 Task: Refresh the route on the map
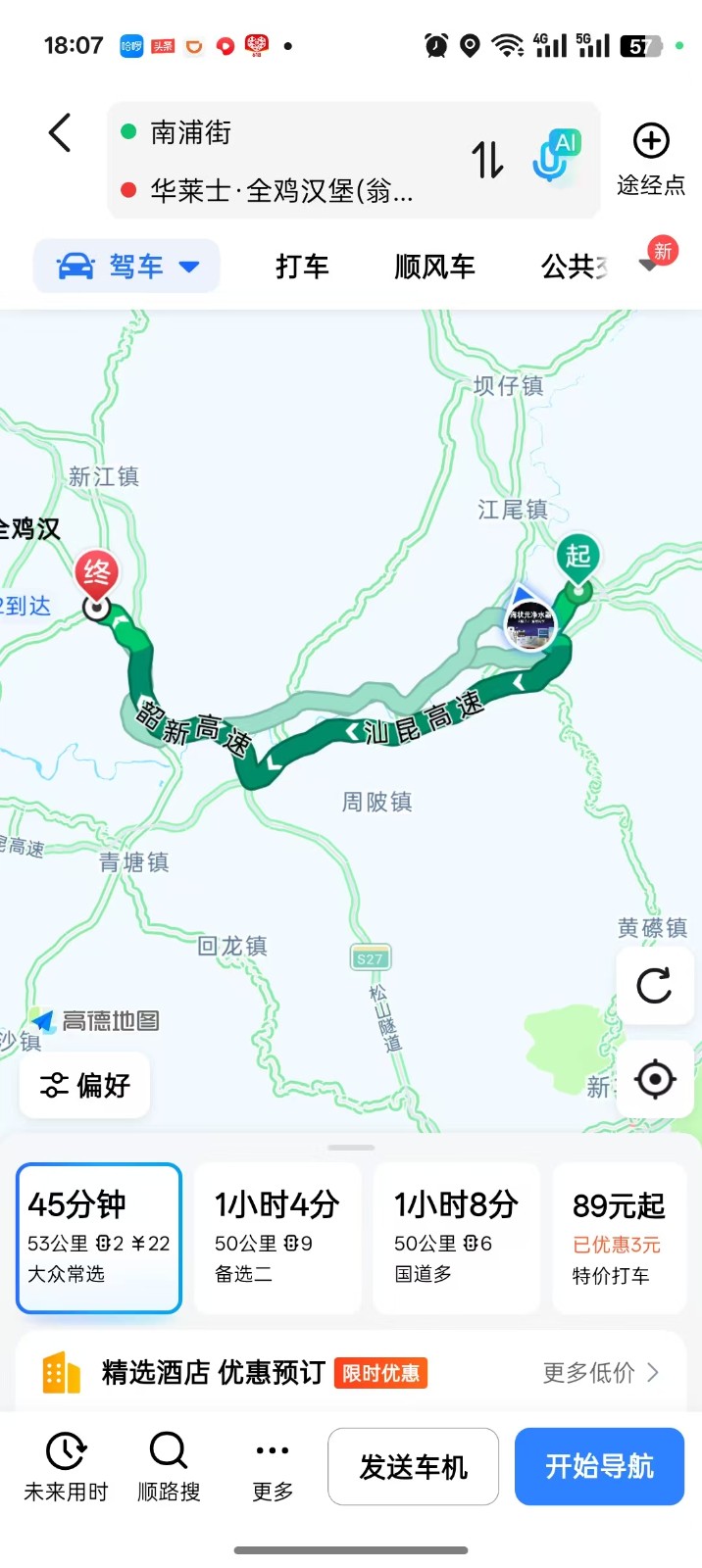point(654,985)
